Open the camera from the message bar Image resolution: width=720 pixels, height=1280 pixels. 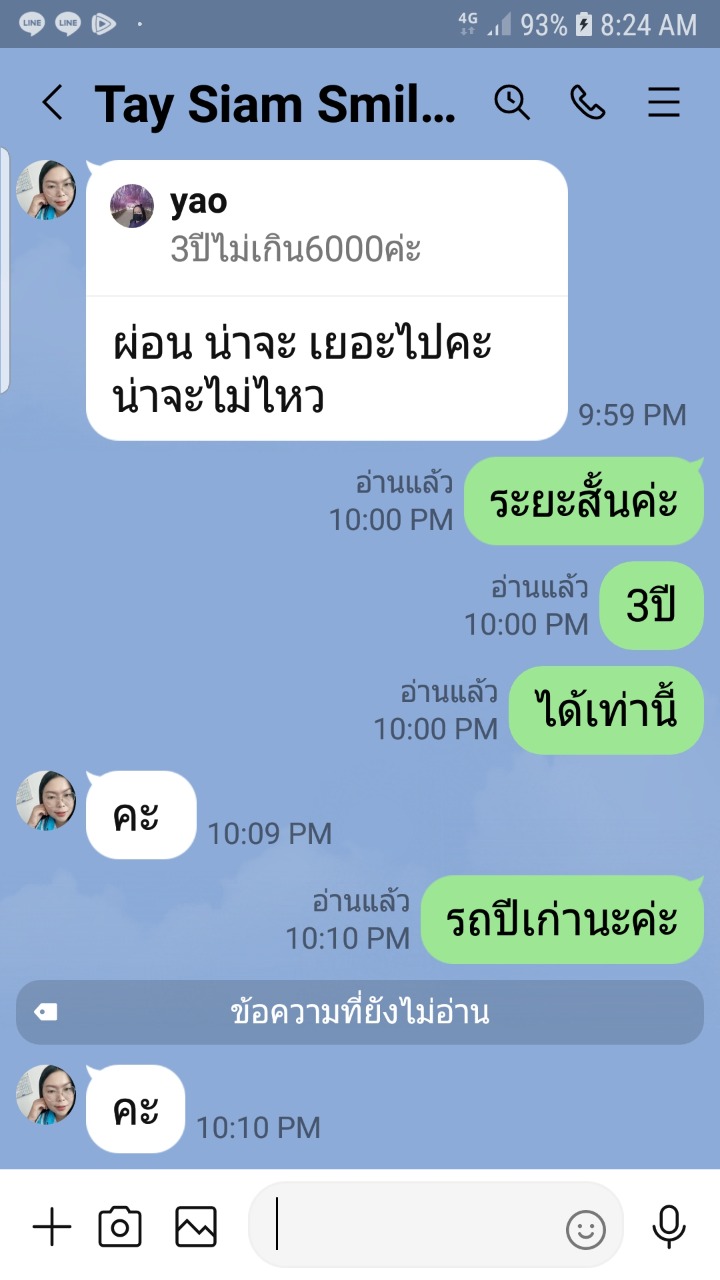pos(120,1227)
